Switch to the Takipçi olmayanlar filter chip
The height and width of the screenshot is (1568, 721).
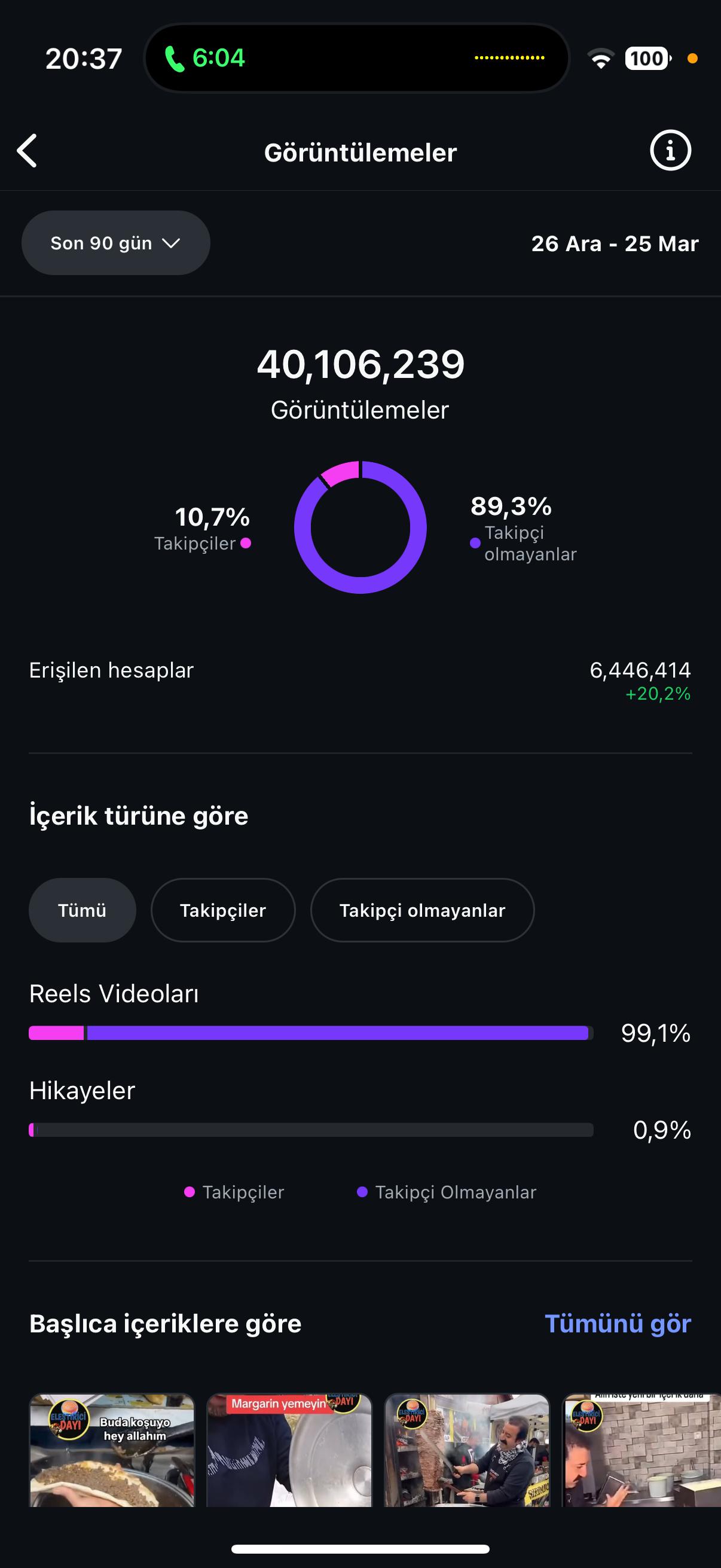(x=422, y=910)
